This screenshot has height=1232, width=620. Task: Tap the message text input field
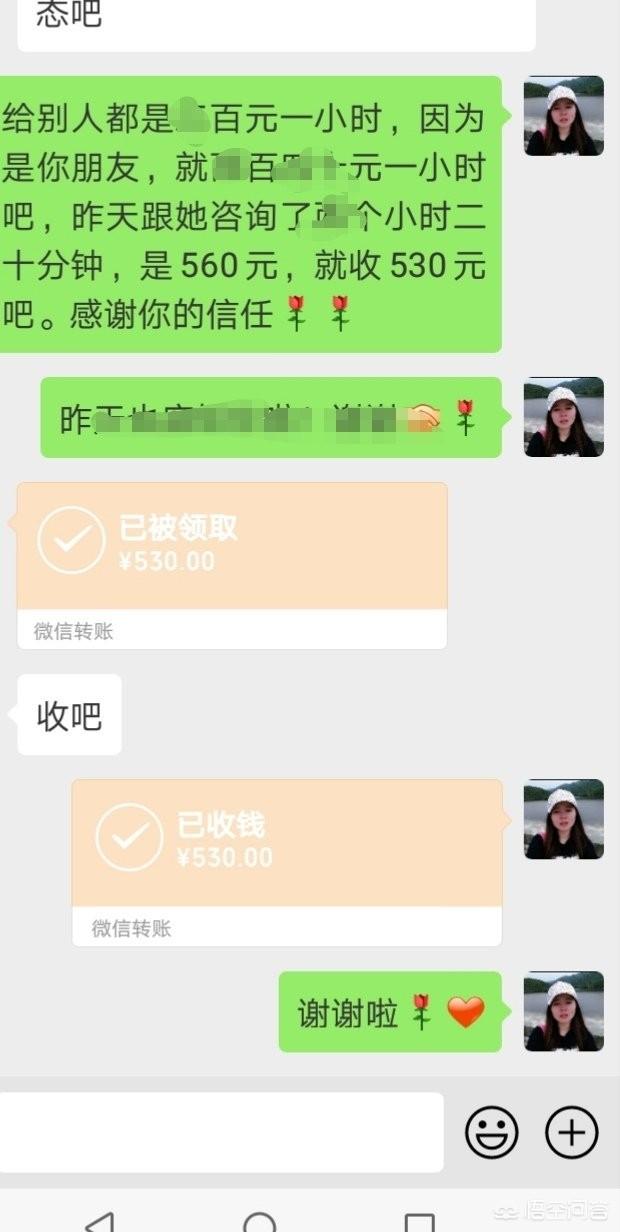coord(221,1132)
